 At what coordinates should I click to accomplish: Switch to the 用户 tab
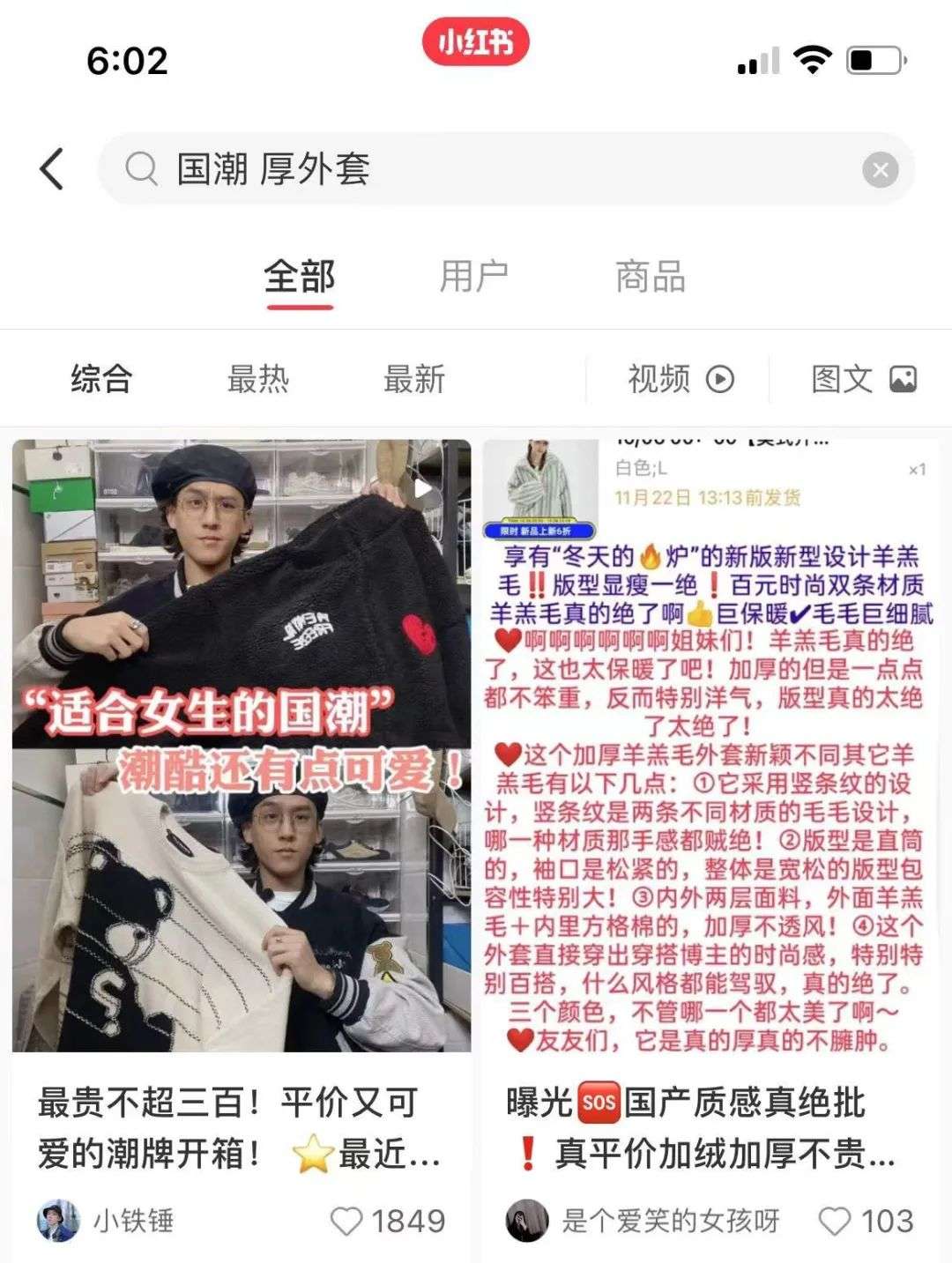[x=473, y=277]
